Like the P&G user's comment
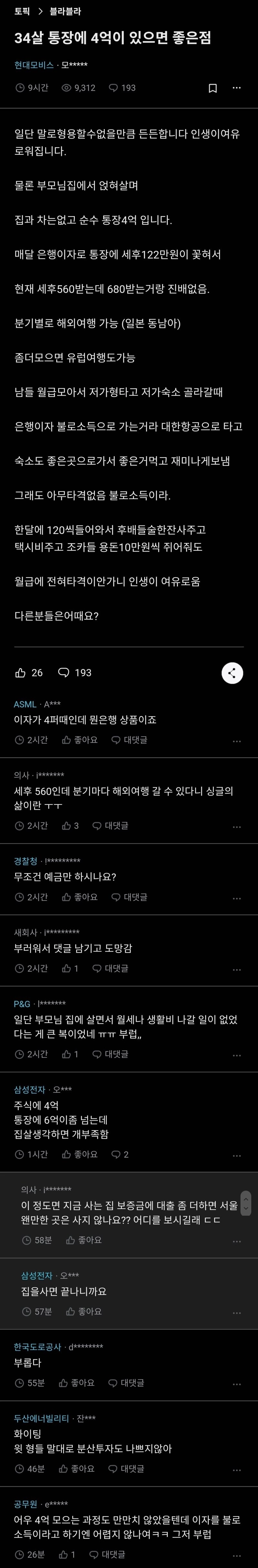Image resolution: width=258 pixels, height=1568 pixels. pyautogui.click(x=70, y=1054)
